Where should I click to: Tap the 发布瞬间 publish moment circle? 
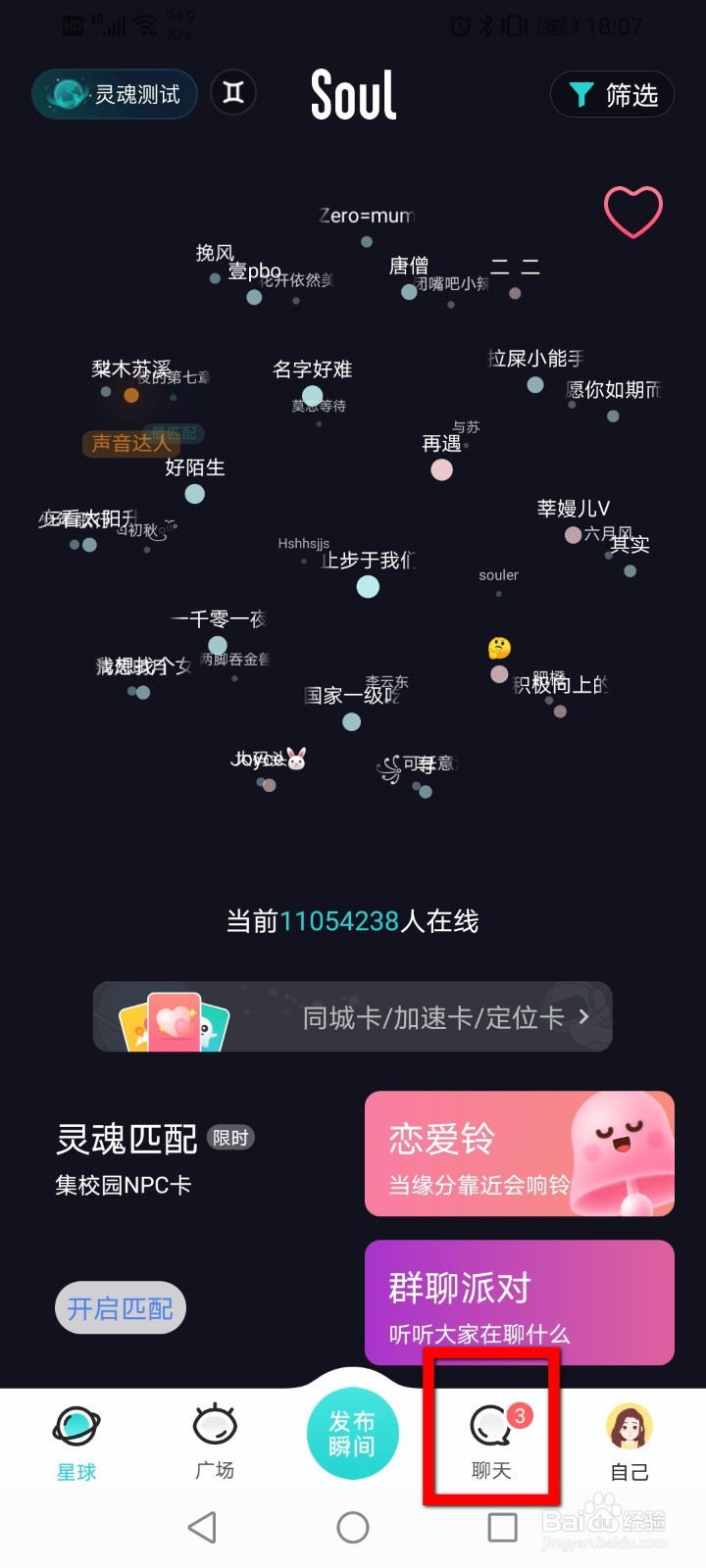coord(352,1433)
